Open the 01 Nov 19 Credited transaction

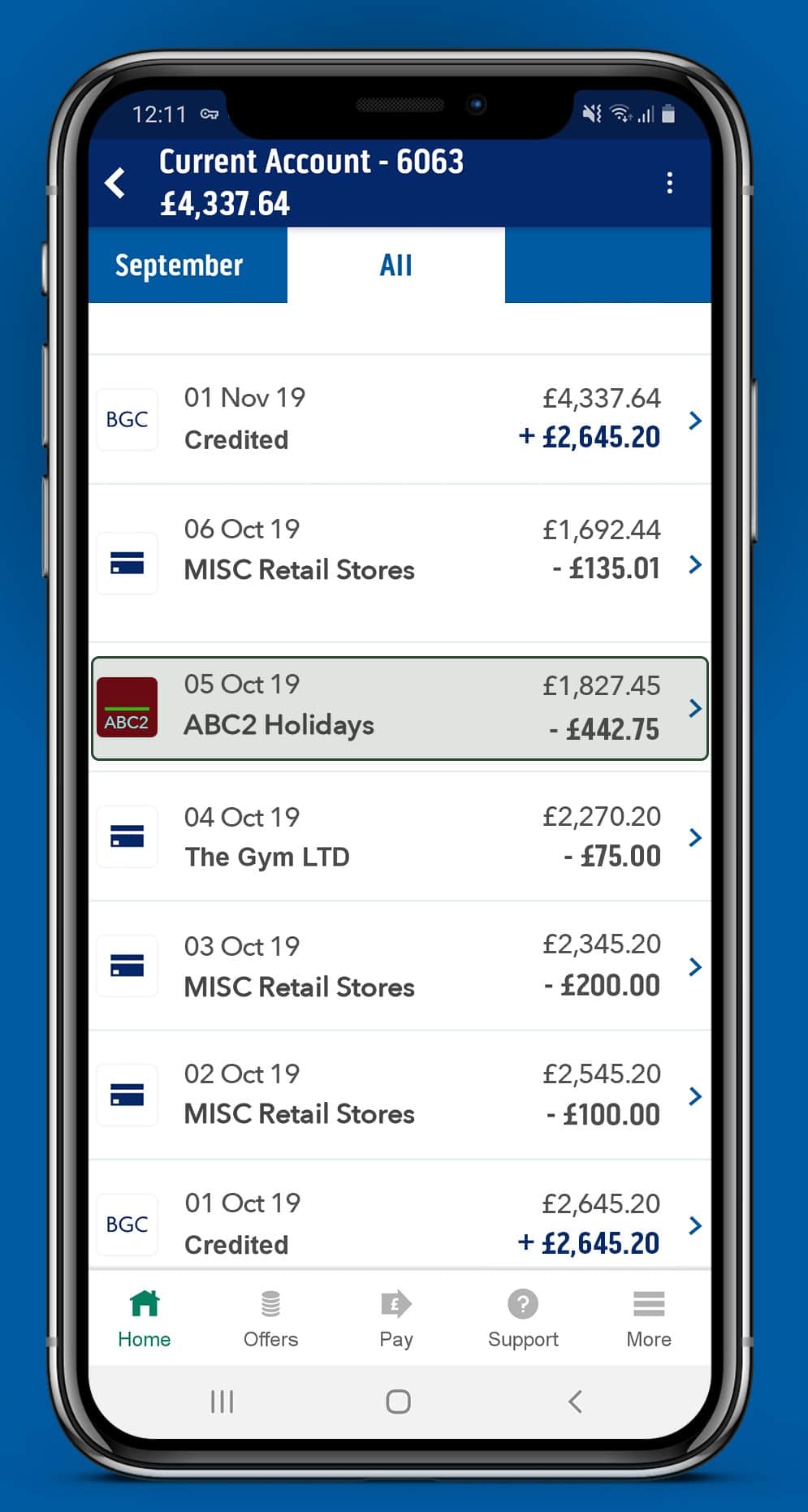(400, 419)
